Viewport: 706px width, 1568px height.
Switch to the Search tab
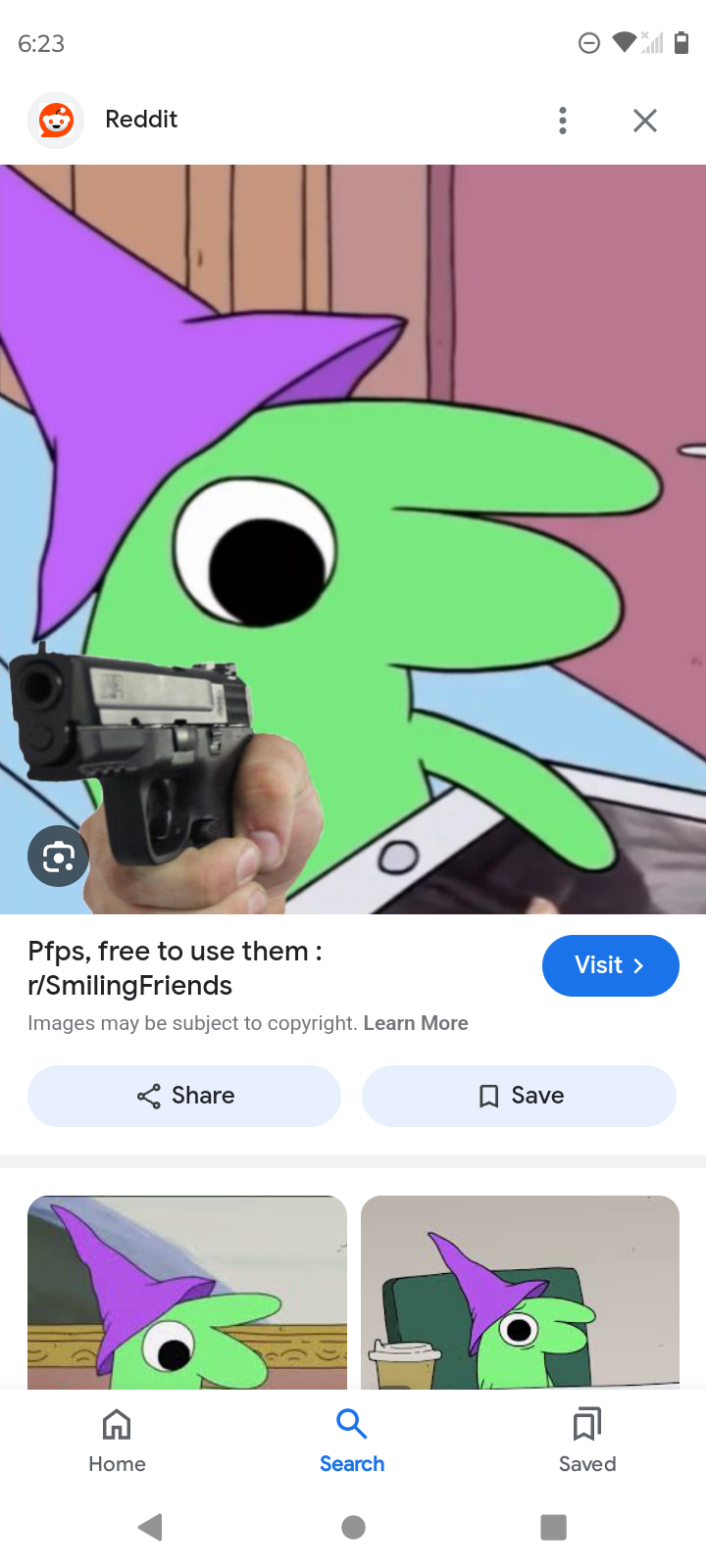[x=352, y=1441]
